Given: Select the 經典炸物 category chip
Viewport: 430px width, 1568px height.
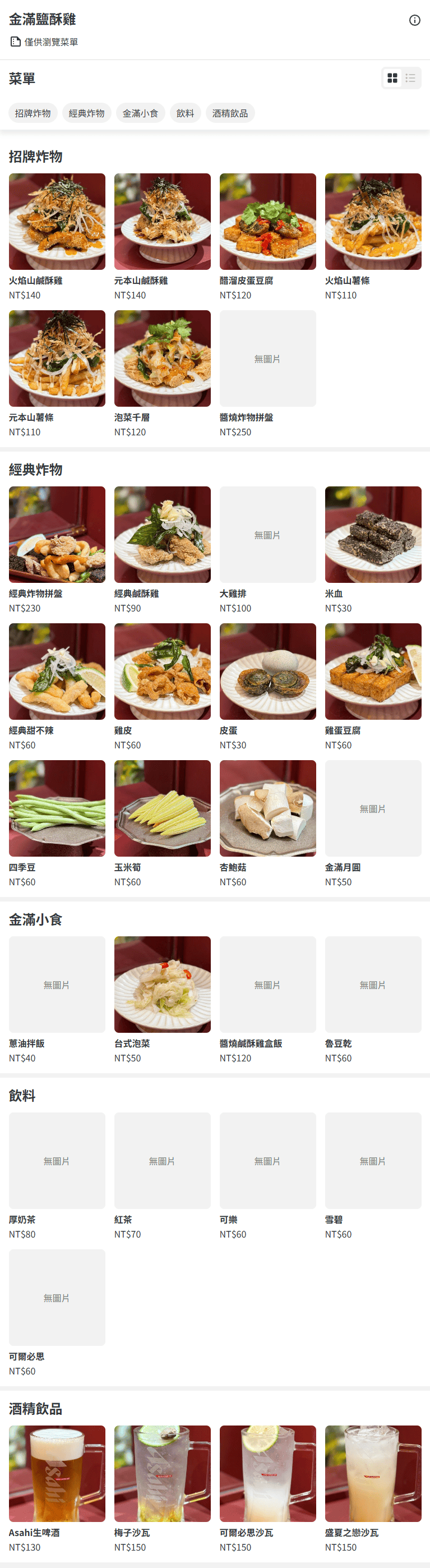Looking at the screenshot, I should 86,113.
